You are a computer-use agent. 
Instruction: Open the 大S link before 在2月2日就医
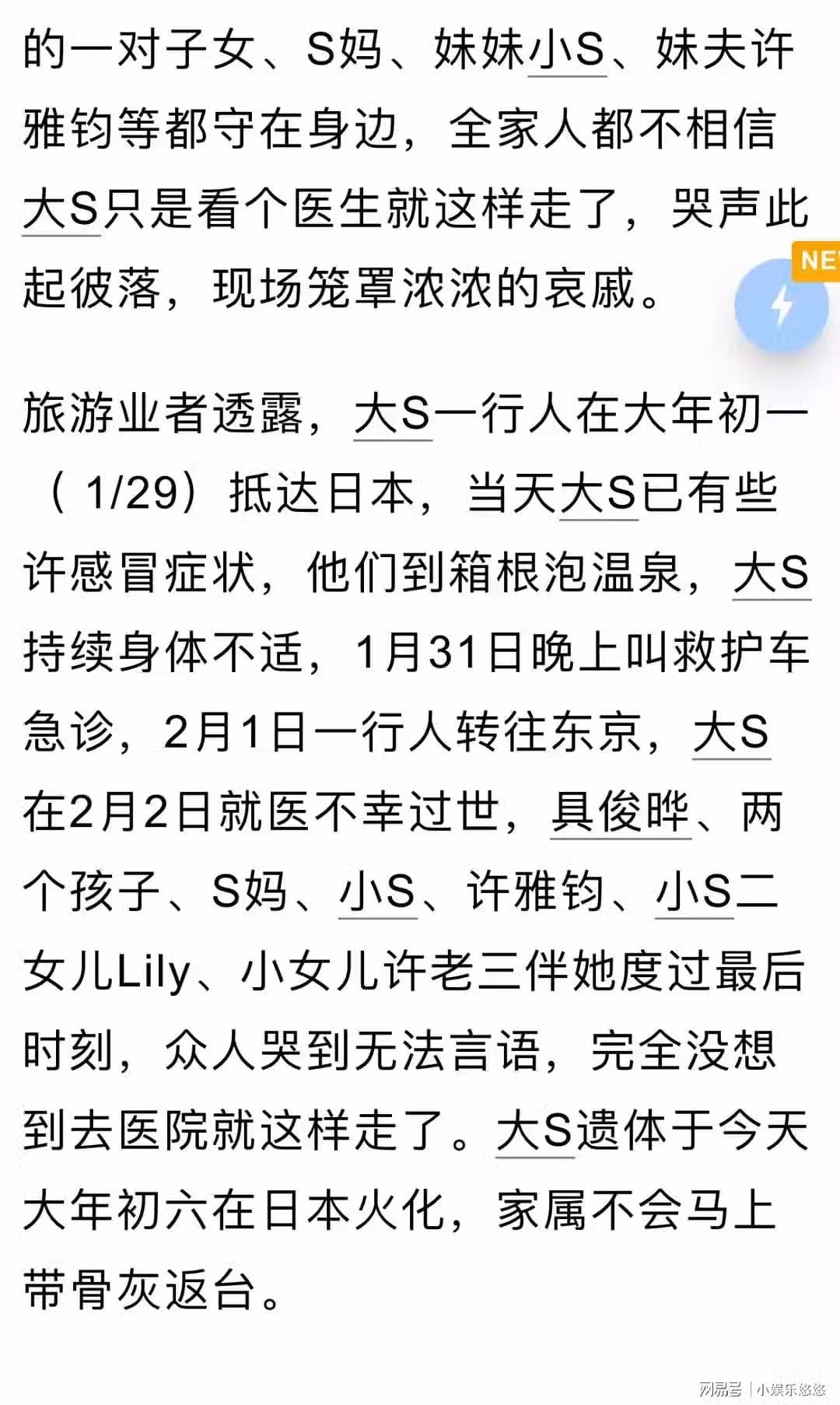tap(731, 733)
